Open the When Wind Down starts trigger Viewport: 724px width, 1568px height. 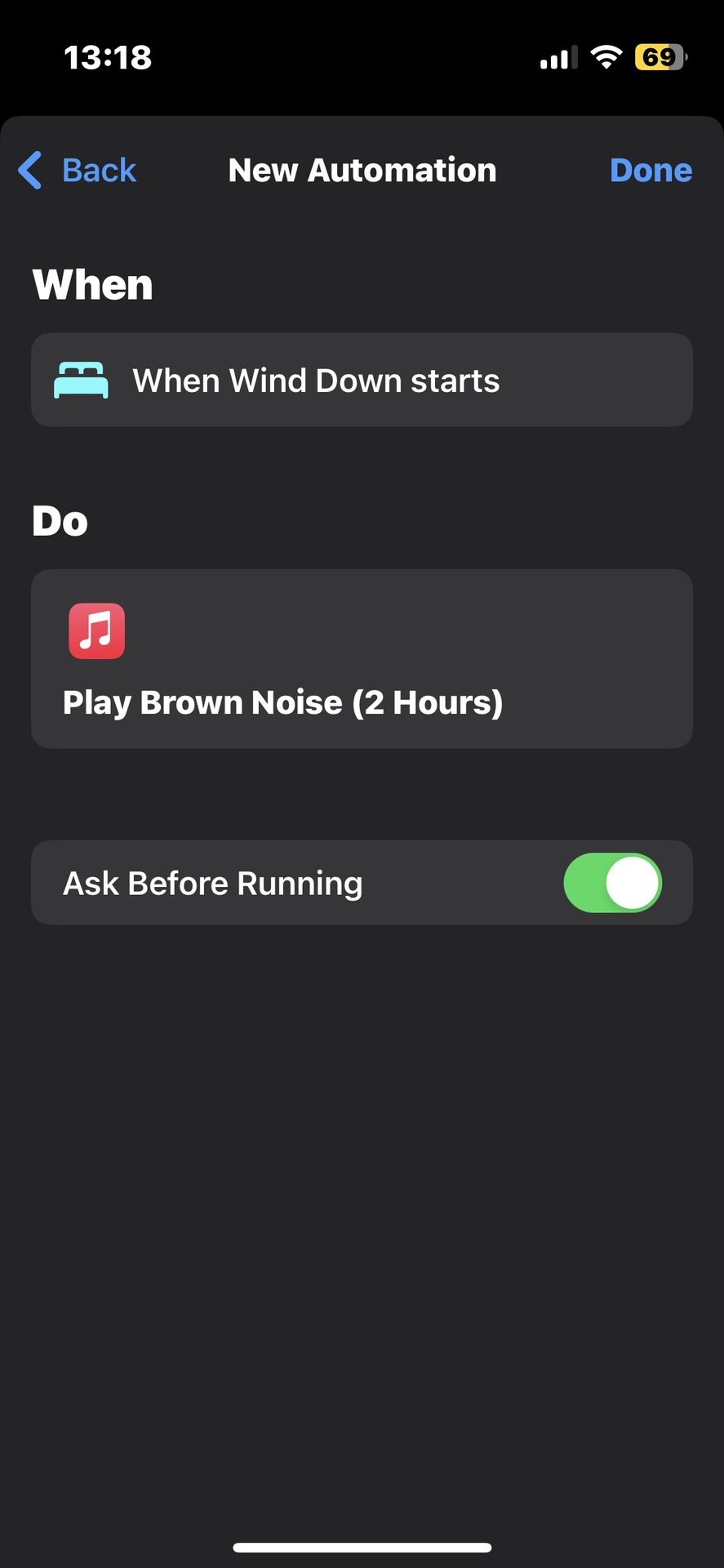point(362,381)
